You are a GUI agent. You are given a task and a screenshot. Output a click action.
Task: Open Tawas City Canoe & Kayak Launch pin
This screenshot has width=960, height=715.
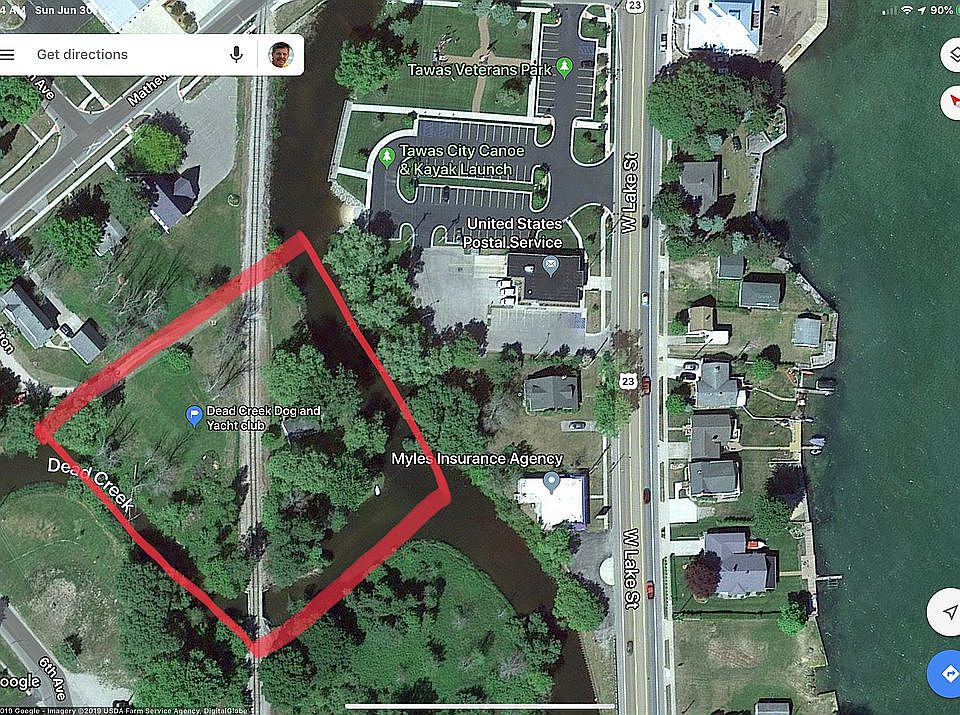click(x=386, y=158)
